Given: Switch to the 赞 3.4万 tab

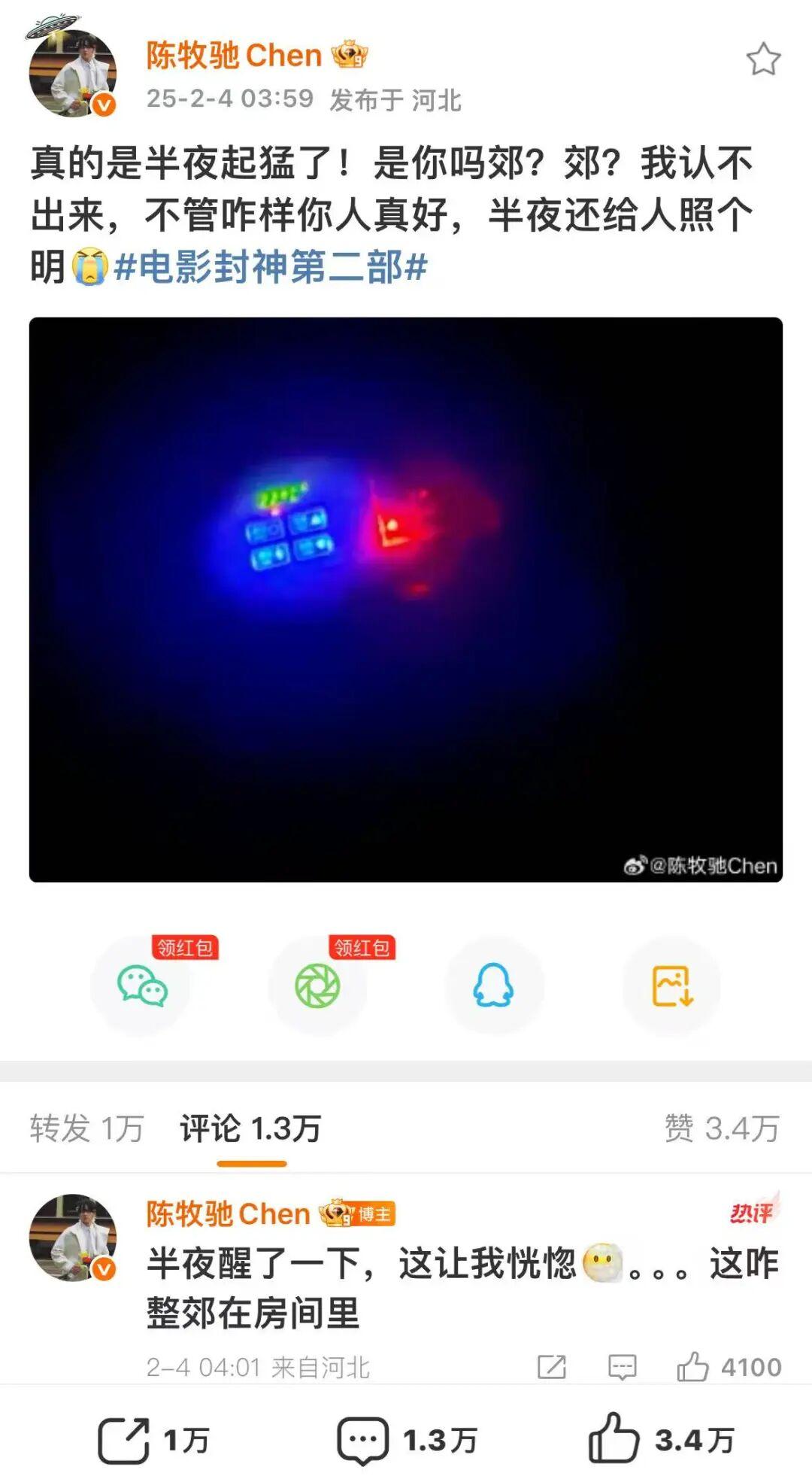Looking at the screenshot, I should [x=721, y=1128].
